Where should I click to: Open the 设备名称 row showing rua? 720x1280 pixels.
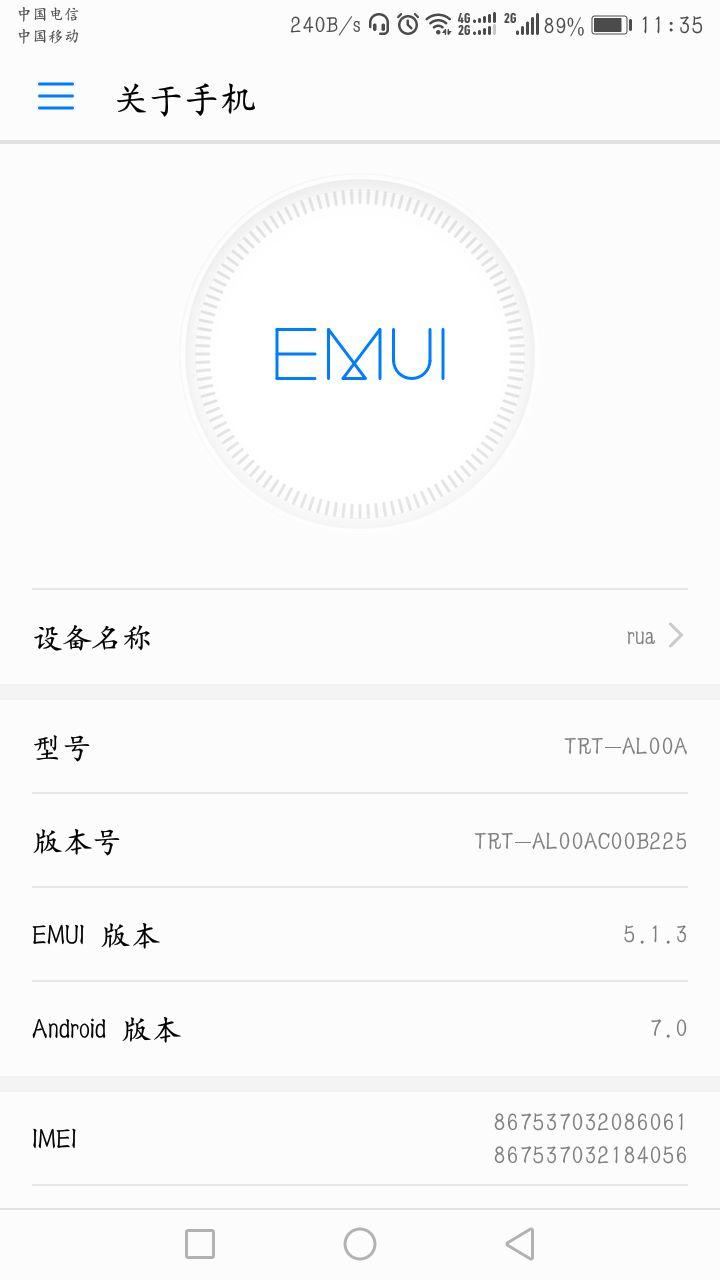click(x=360, y=637)
